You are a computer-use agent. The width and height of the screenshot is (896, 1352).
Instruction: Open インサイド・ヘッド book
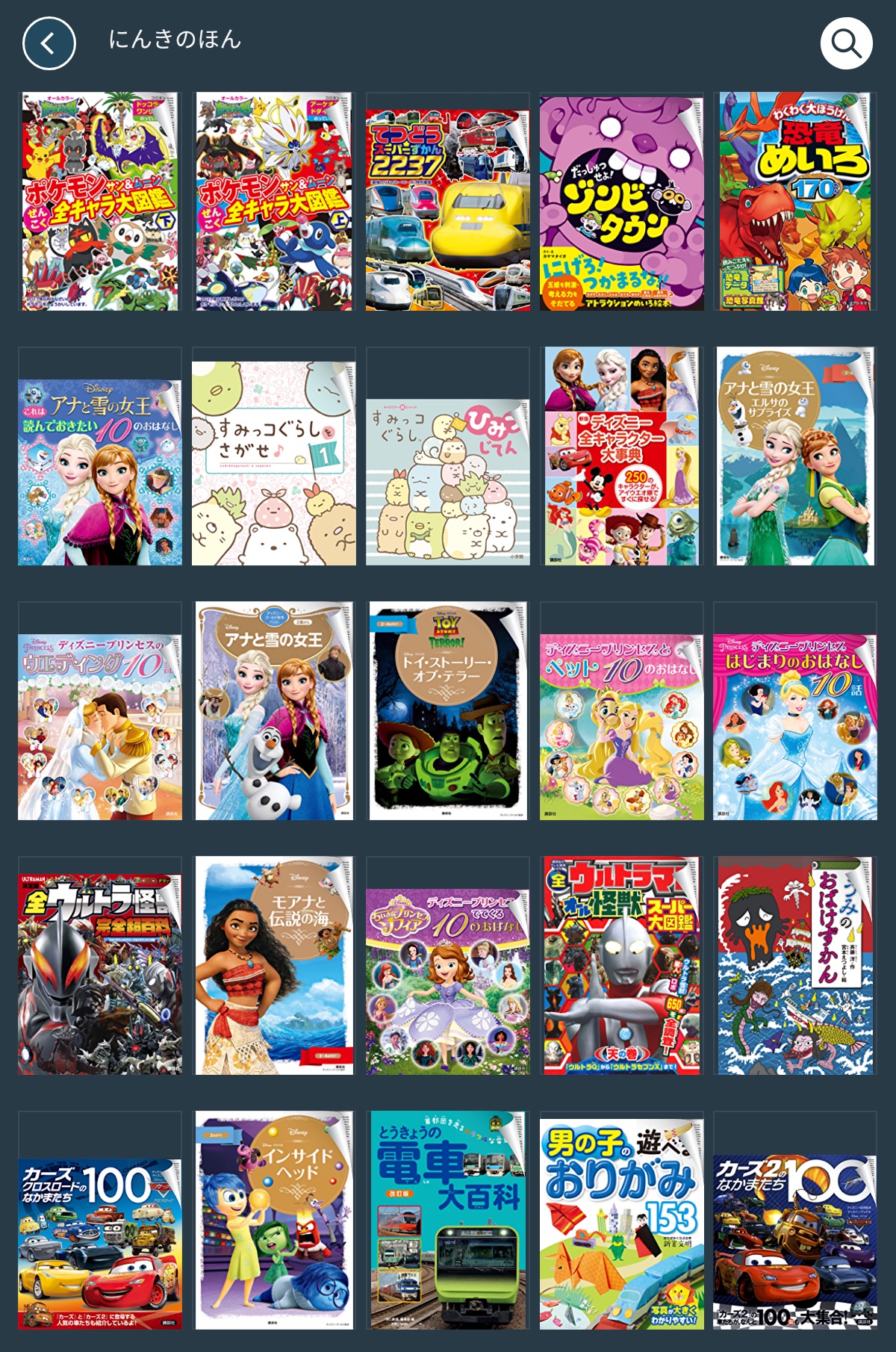pyautogui.click(x=273, y=1221)
